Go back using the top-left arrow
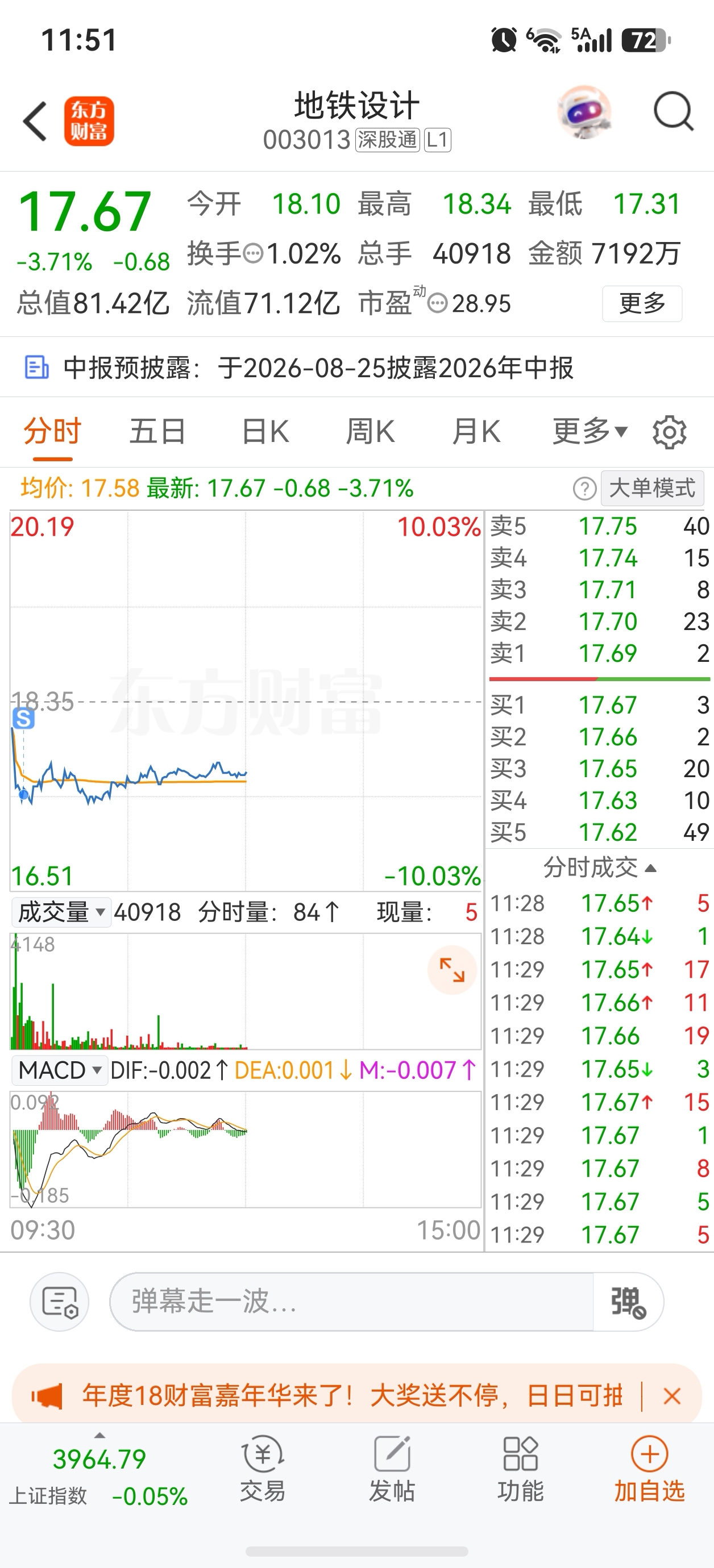Screen dimensions: 714x1568 point(35,121)
